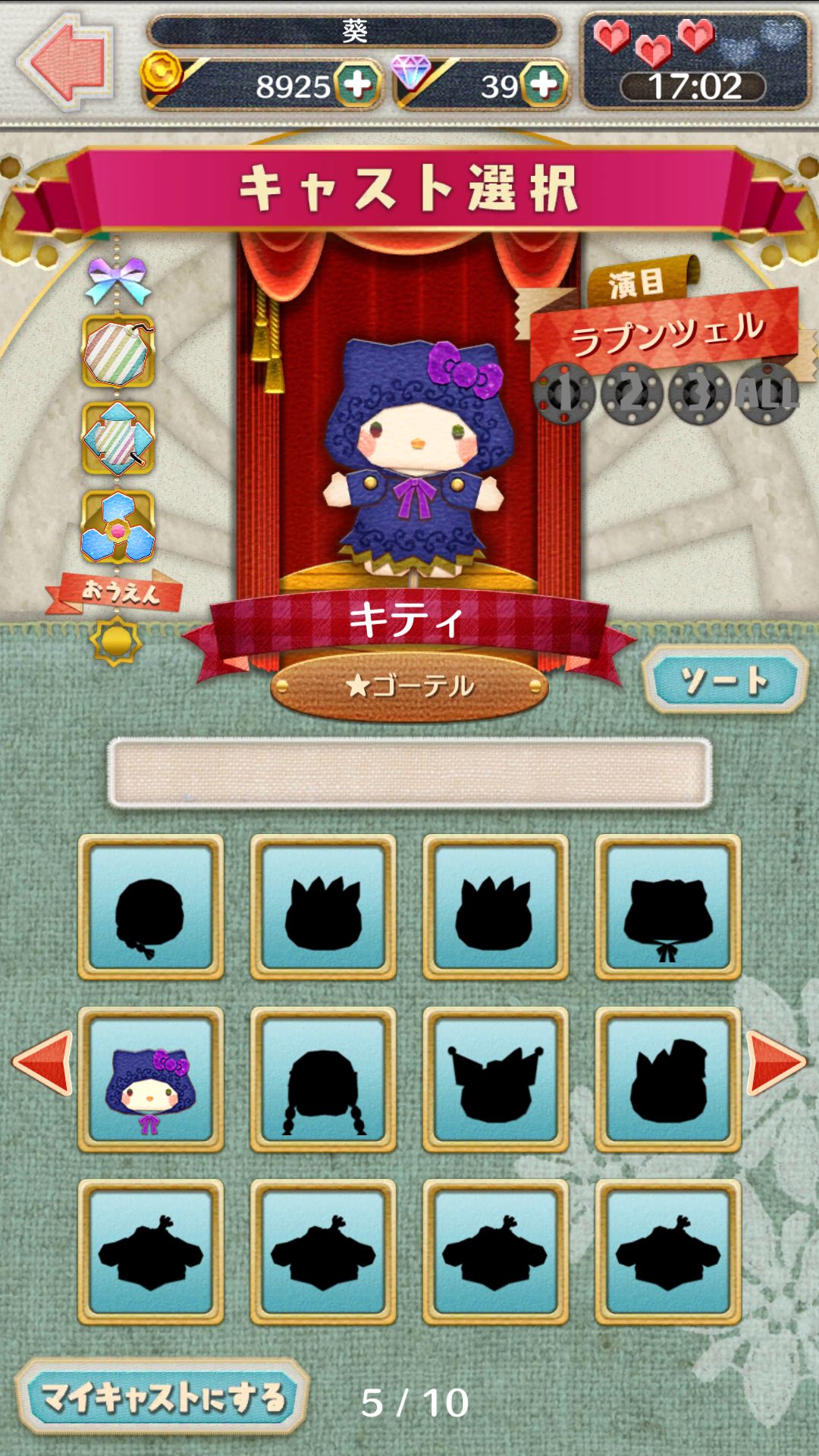Go to the previous cast page

[43, 1062]
